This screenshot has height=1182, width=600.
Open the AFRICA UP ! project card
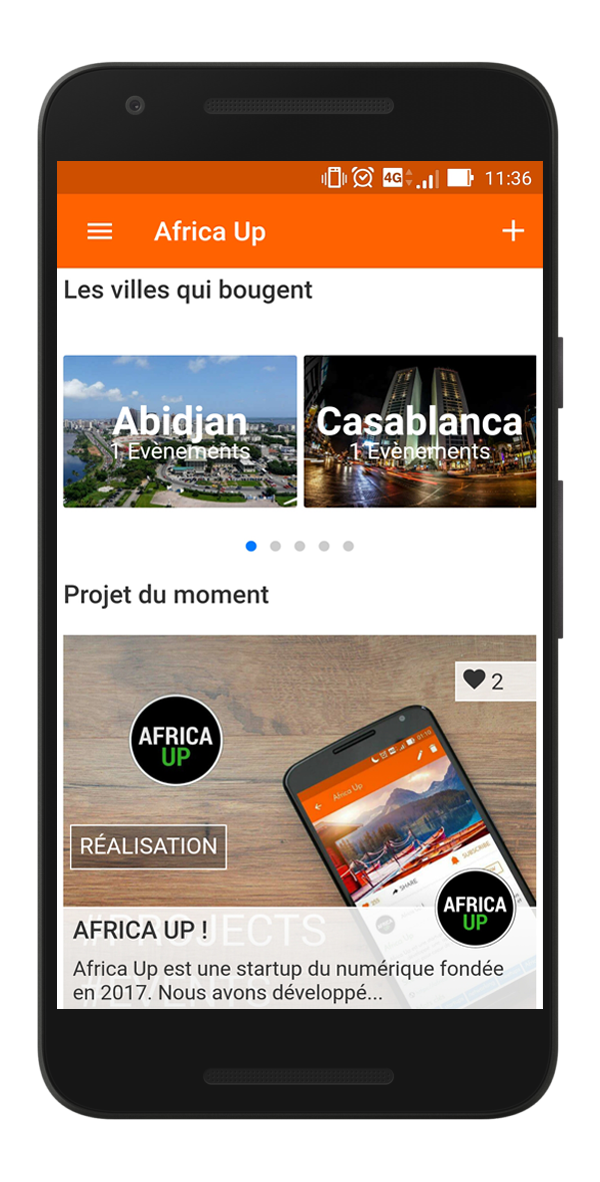click(300, 822)
